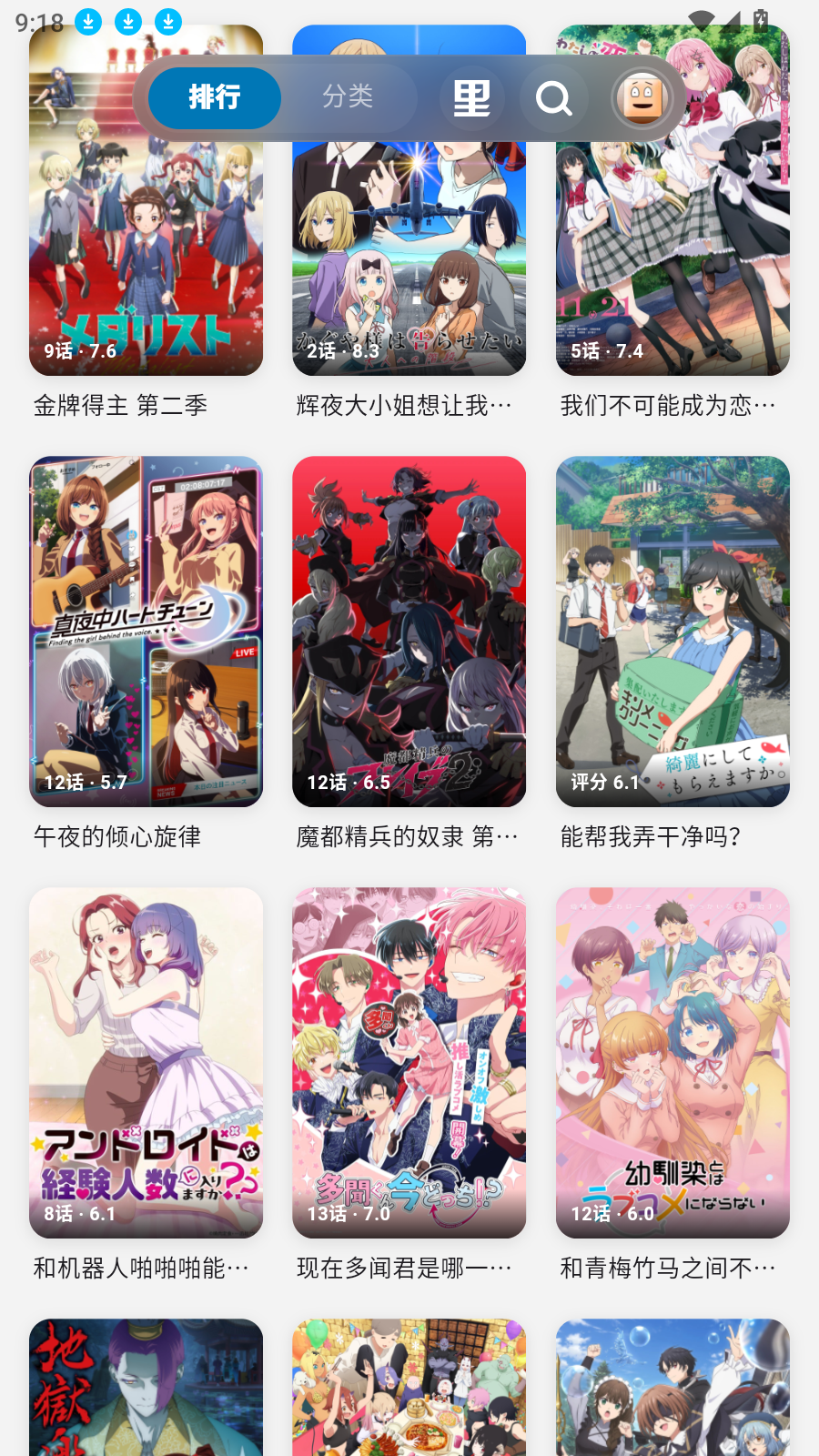Switch to the 分类 tab

point(347,98)
